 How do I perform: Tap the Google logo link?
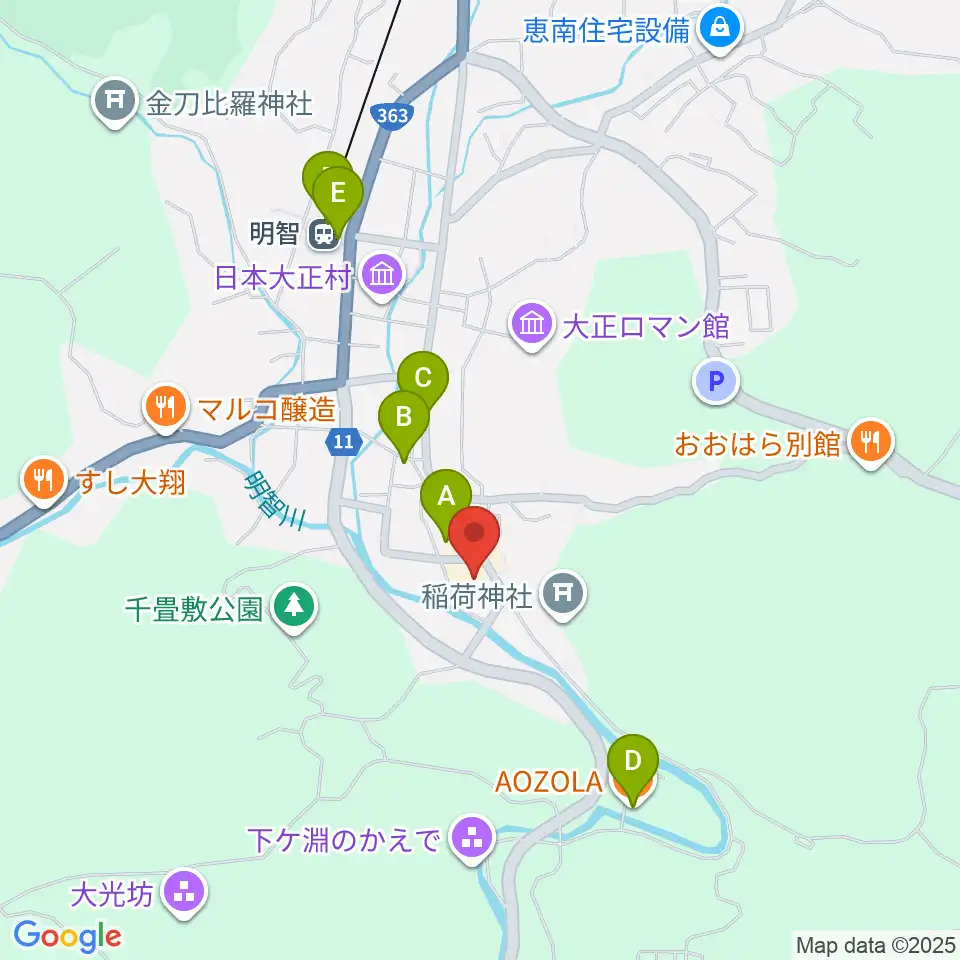[67, 936]
